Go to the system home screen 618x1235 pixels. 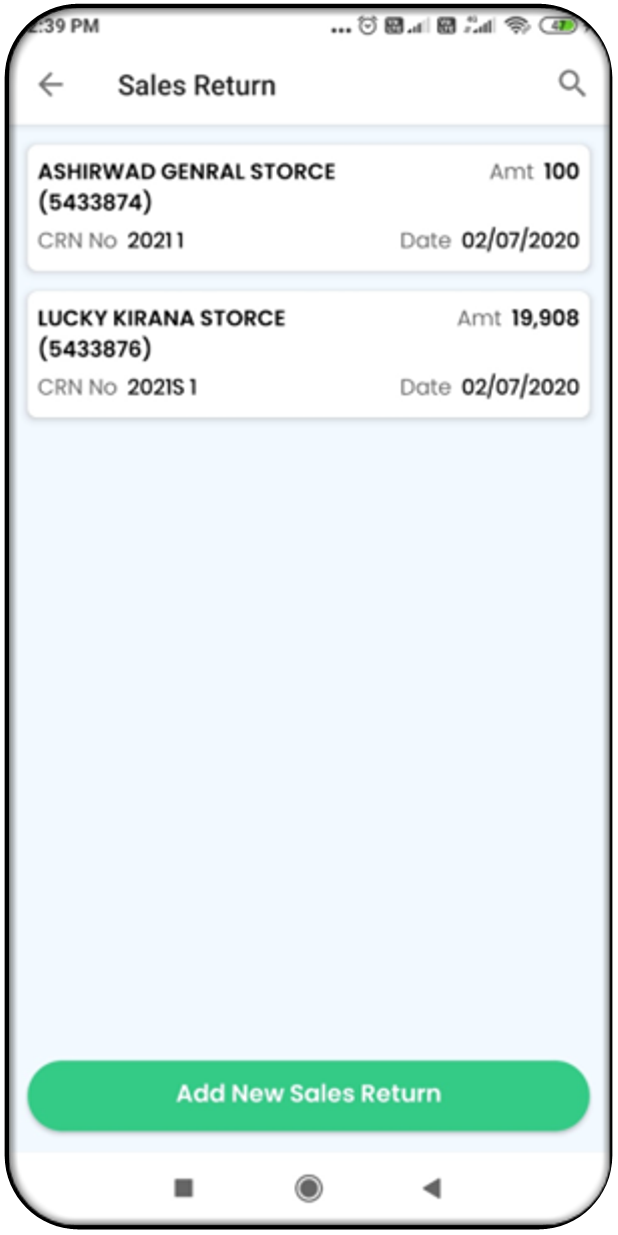(x=309, y=1187)
